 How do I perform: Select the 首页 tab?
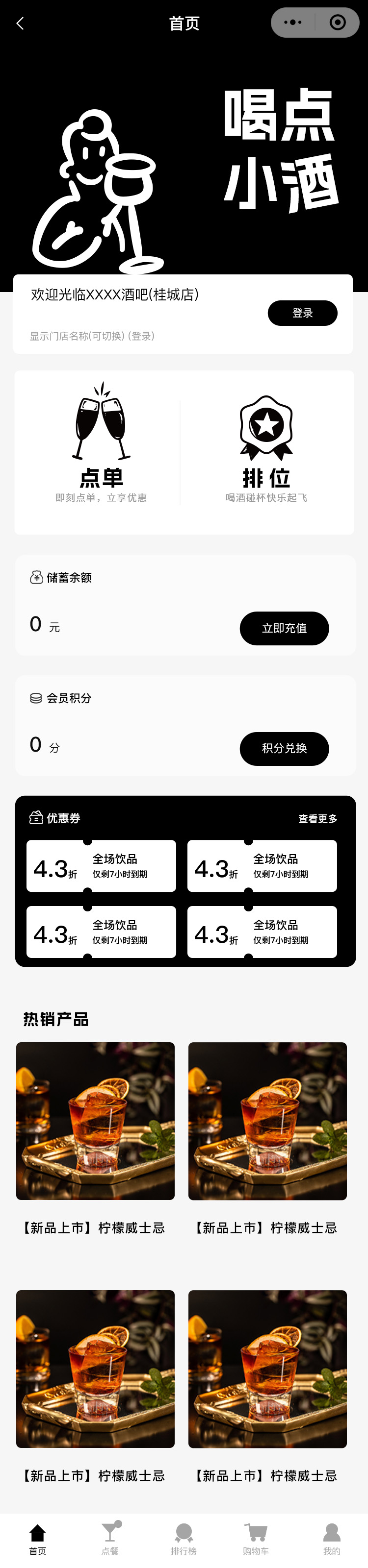pyautogui.click(x=38, y=1537)
